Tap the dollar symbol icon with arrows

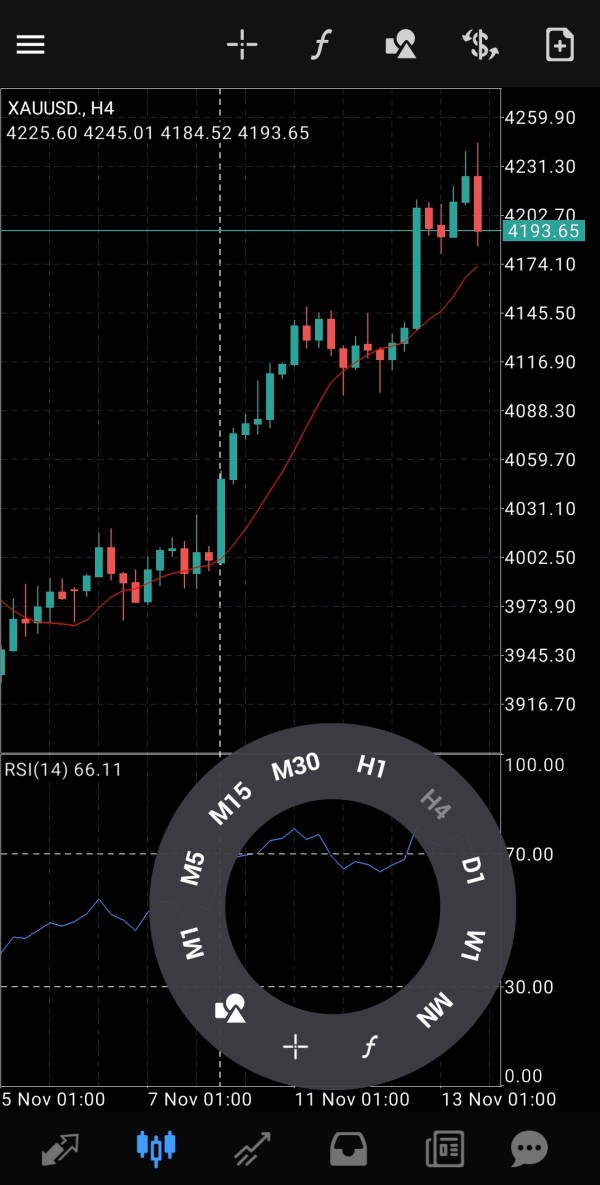pos(480,45)
